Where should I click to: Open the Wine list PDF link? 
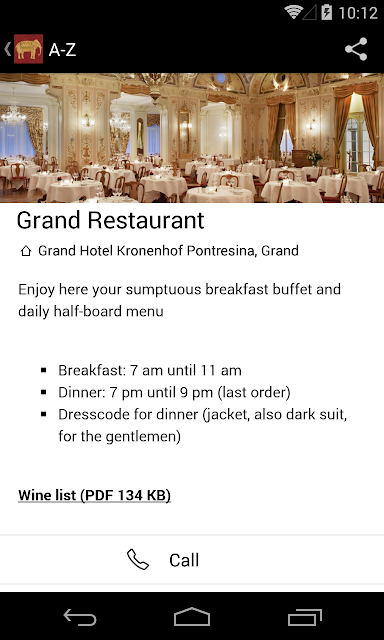(94, 495)
